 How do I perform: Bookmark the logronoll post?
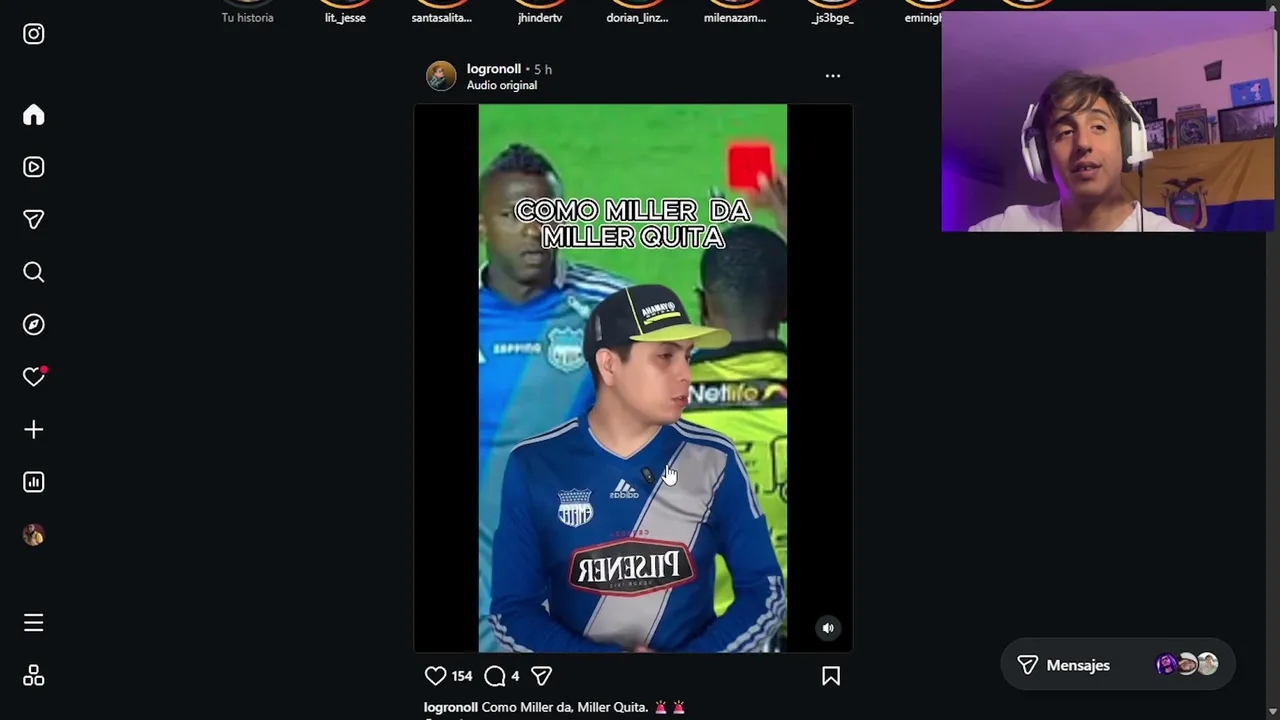click(831, 676)
